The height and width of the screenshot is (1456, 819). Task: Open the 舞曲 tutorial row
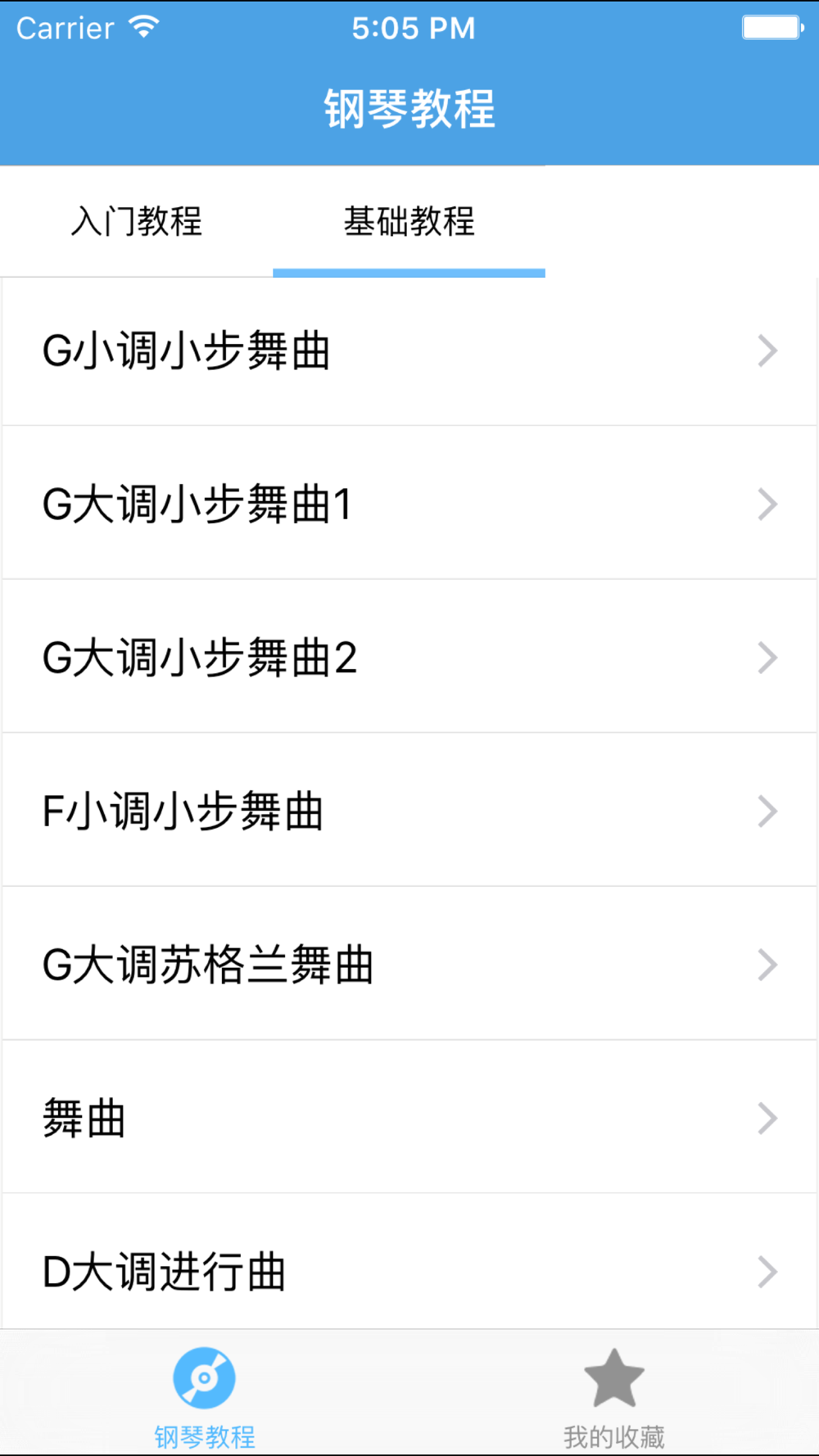click(x=409, y=1118)
